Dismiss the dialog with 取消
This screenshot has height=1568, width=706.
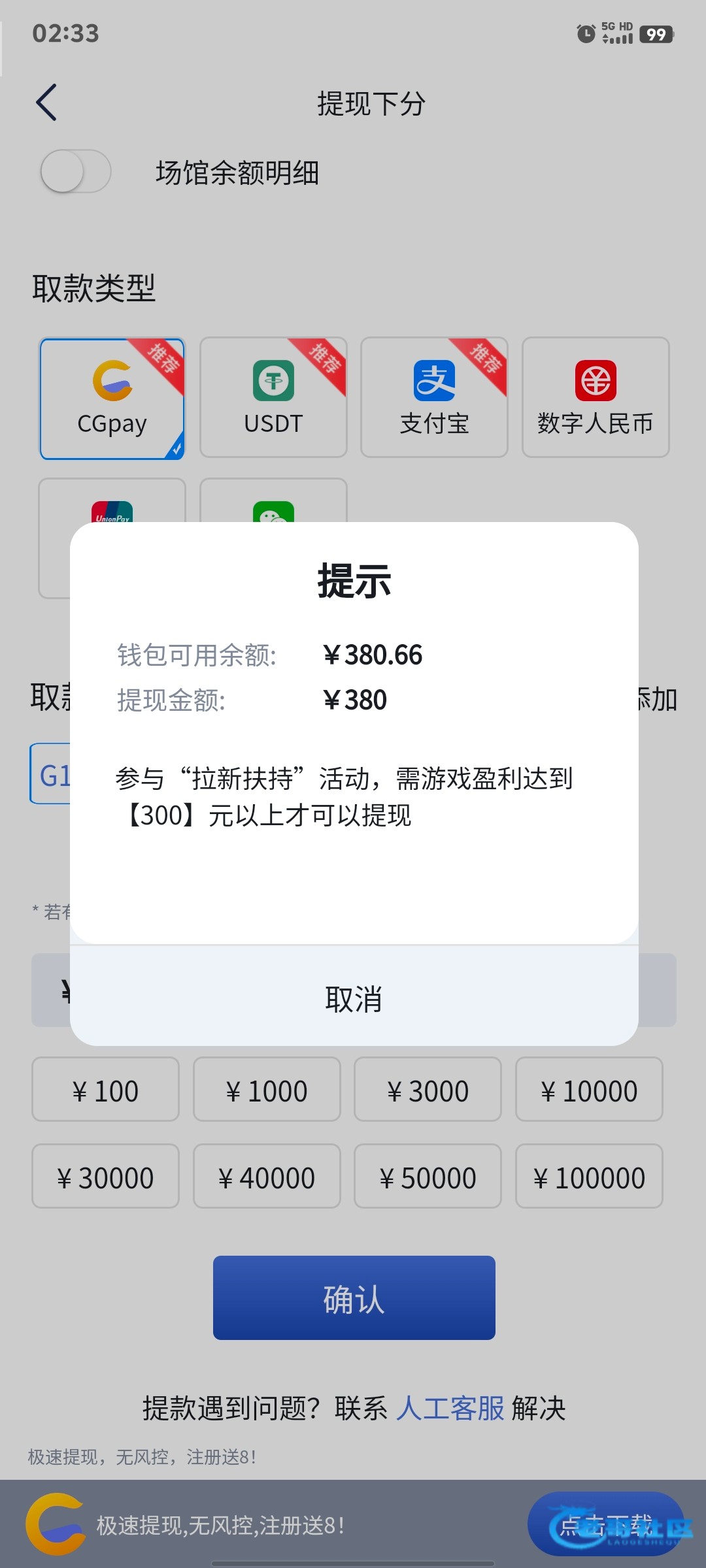[354, 998]
